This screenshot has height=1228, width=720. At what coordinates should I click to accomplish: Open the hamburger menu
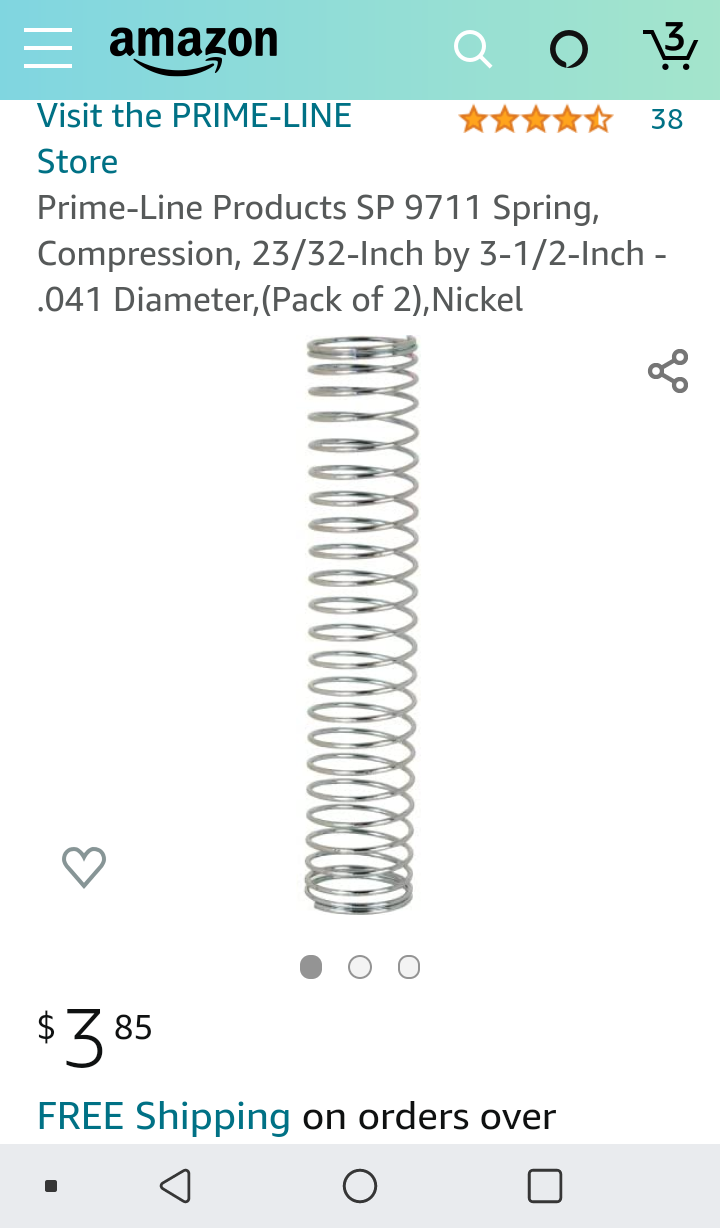[x=48, y=47]
